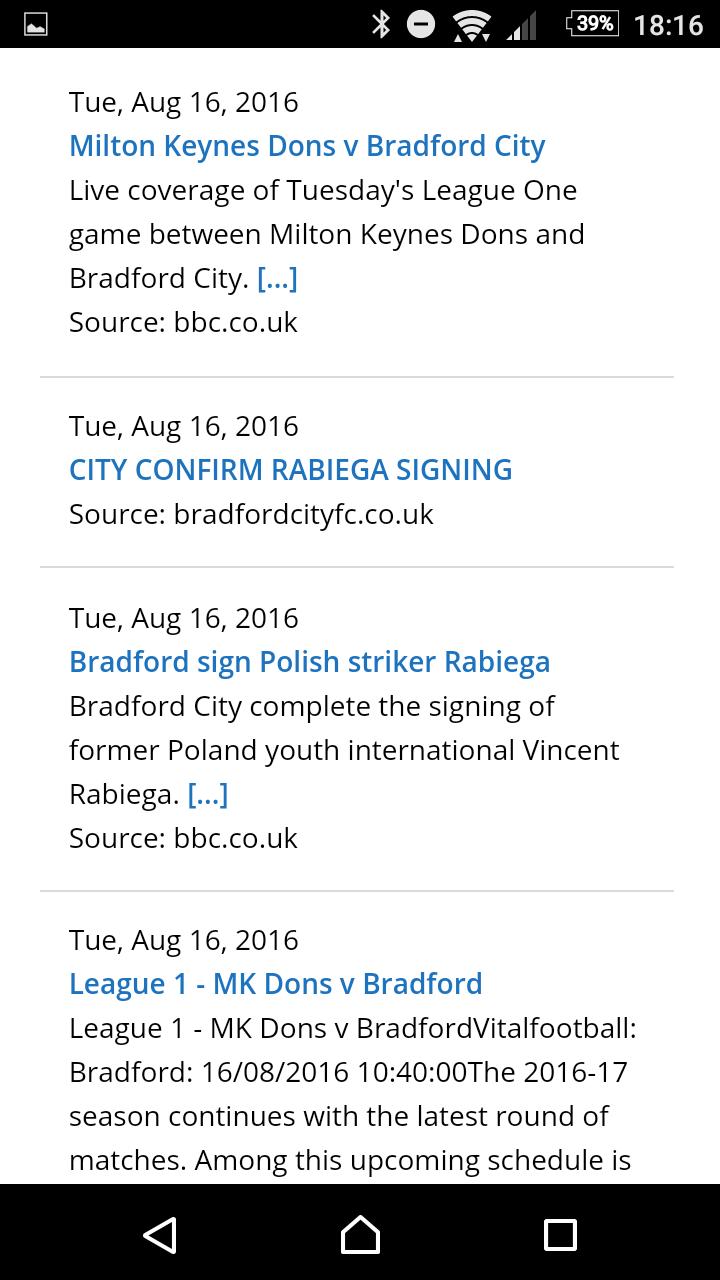
Task: Expand the truncated Rabiega signing summary
Action: click(209, 794)
